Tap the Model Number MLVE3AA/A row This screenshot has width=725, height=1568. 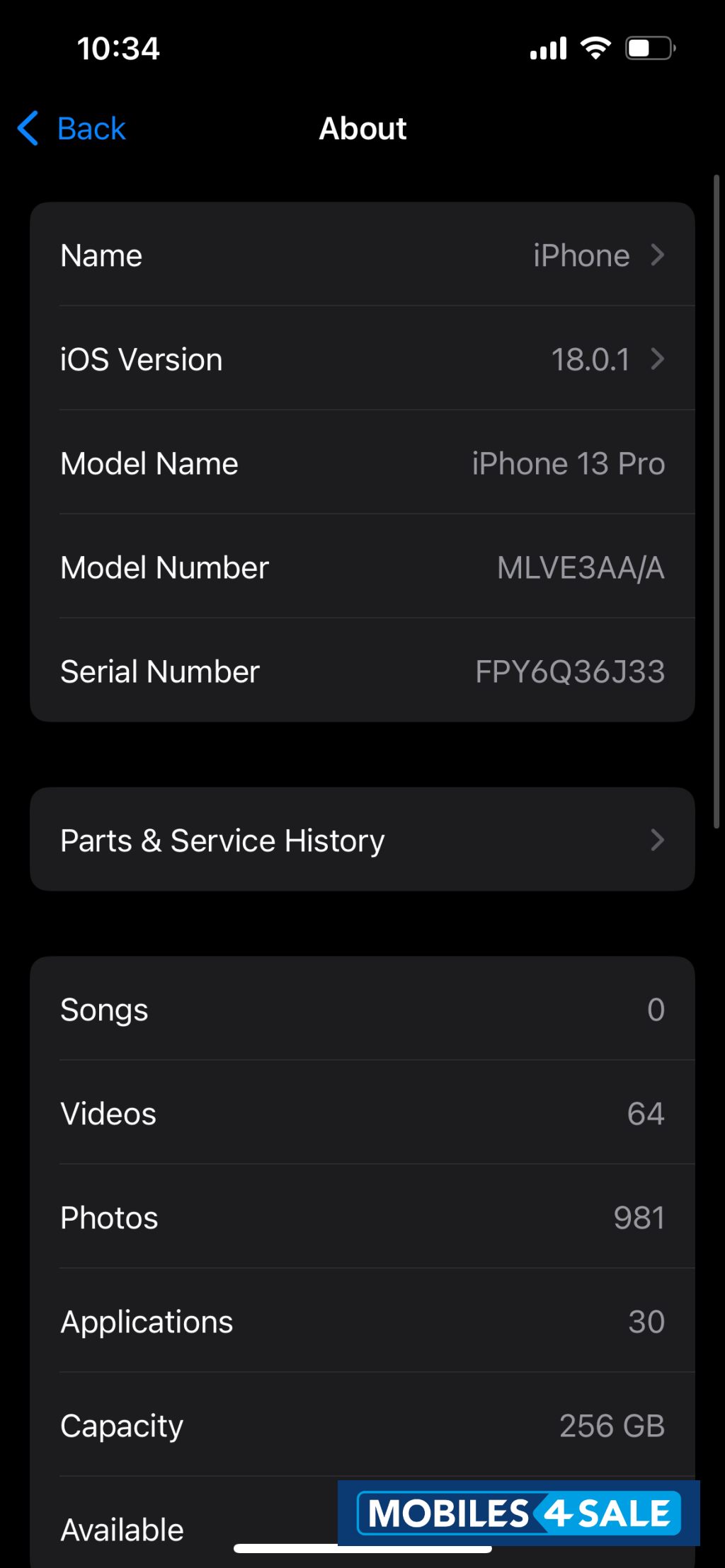(362, 567)
